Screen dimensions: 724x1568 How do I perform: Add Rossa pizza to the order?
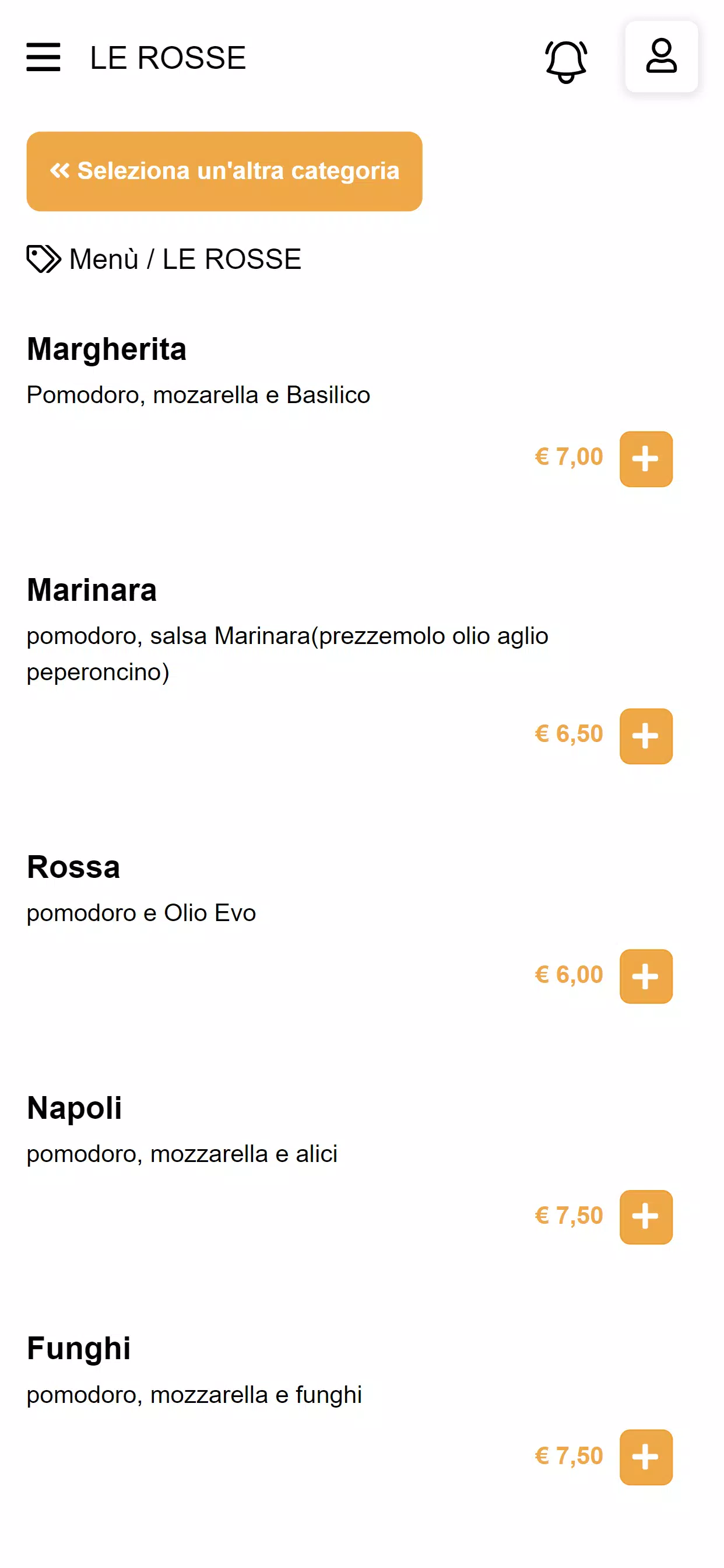pyautogui.click(x=646, y=977)
